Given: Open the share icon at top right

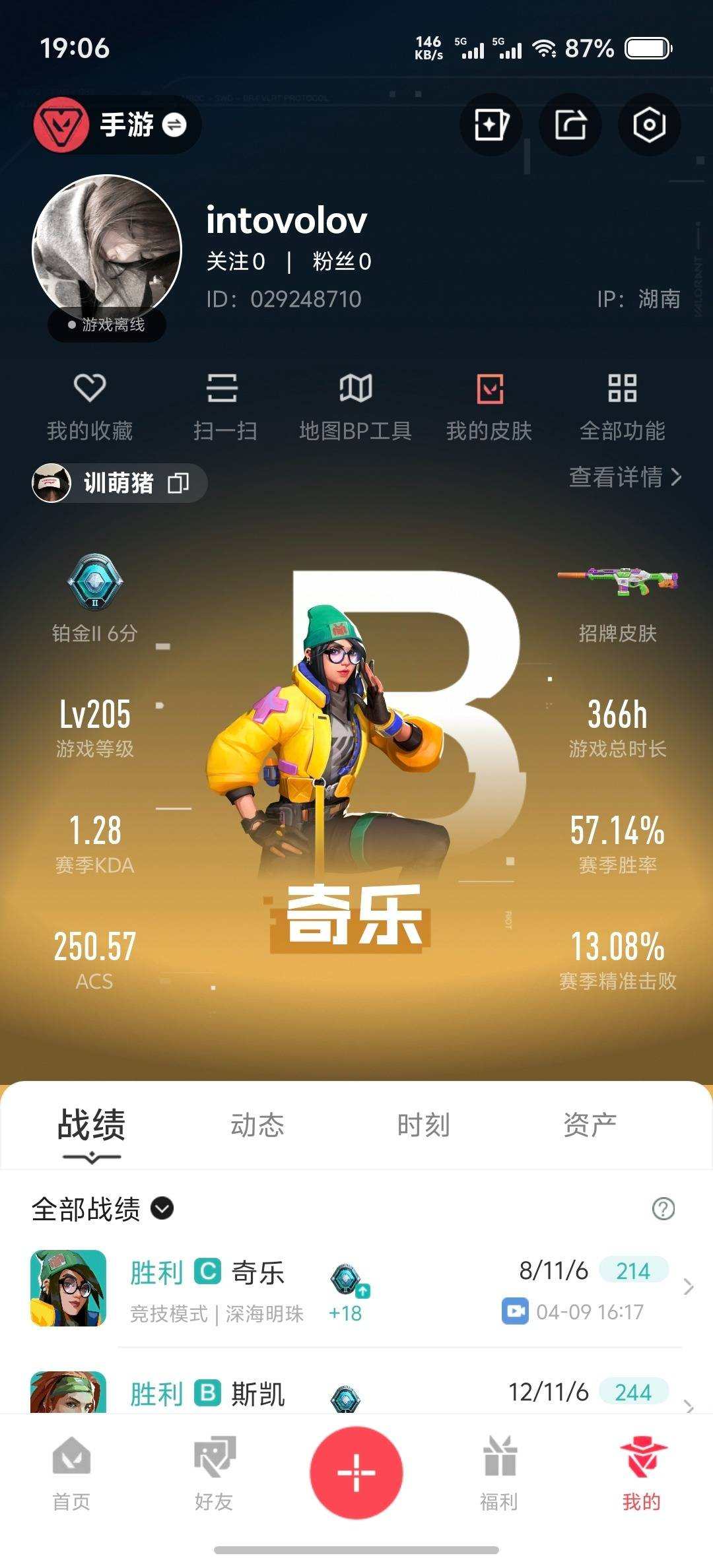Looking at the screenshot, I should coord(570,125).
